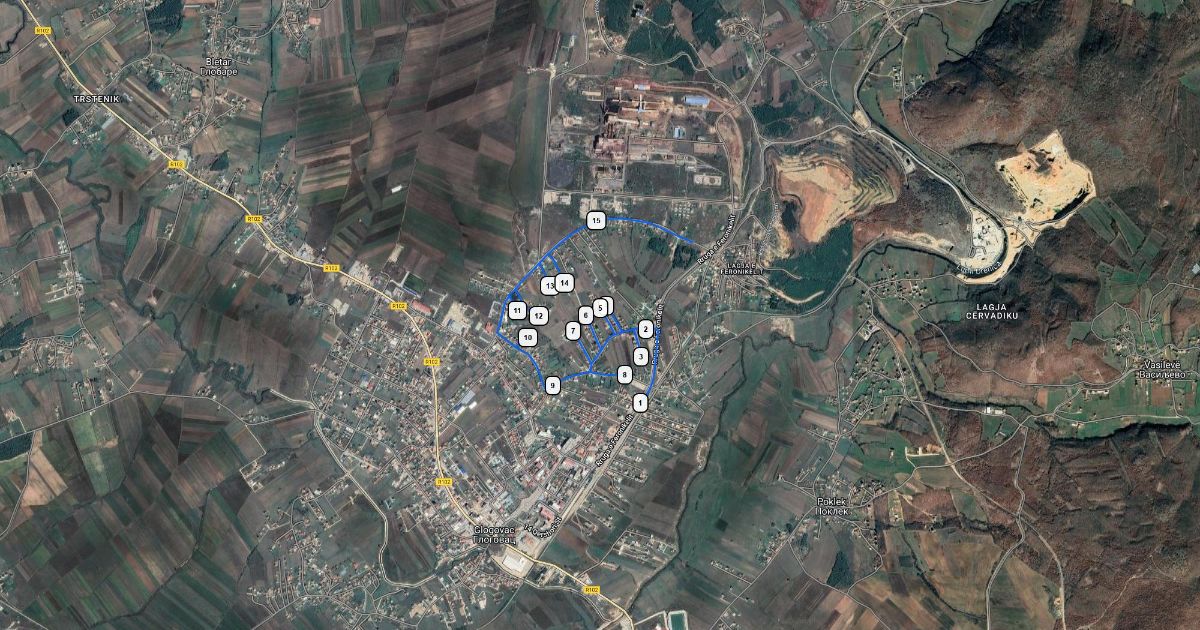This screenshot has width=1200, height=630.
Task: Select waypoint marker 8
Action: tap(624, 375)
